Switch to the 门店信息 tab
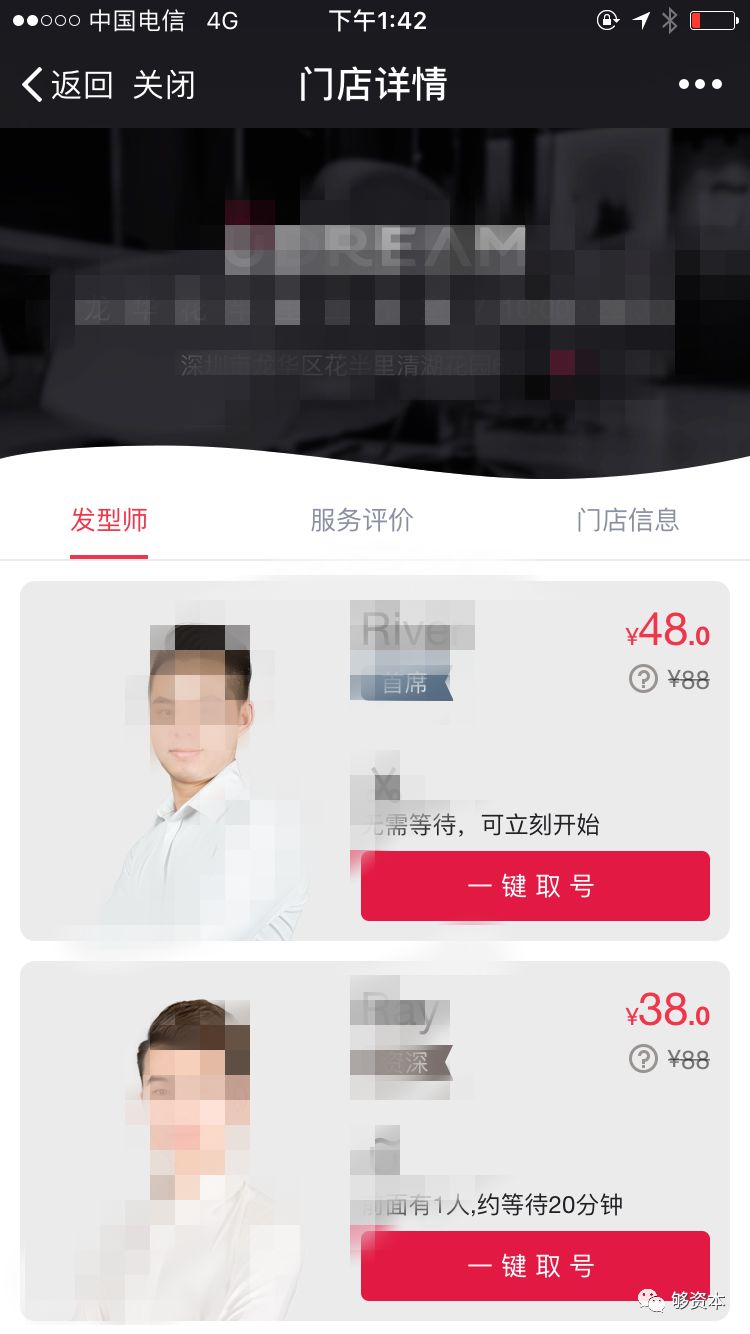 click(627, 520)
